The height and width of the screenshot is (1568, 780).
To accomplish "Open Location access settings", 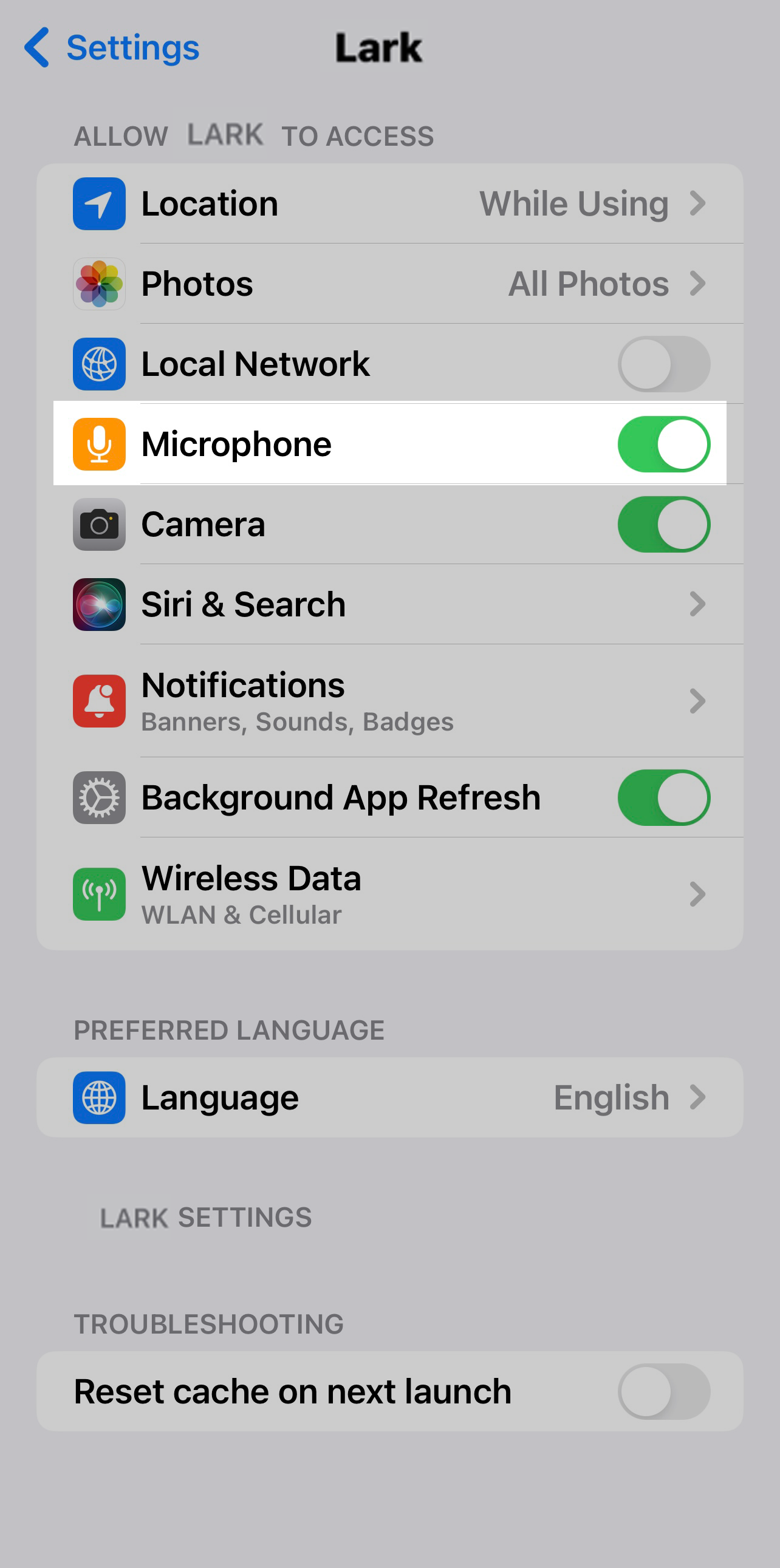I will point(389,204).
